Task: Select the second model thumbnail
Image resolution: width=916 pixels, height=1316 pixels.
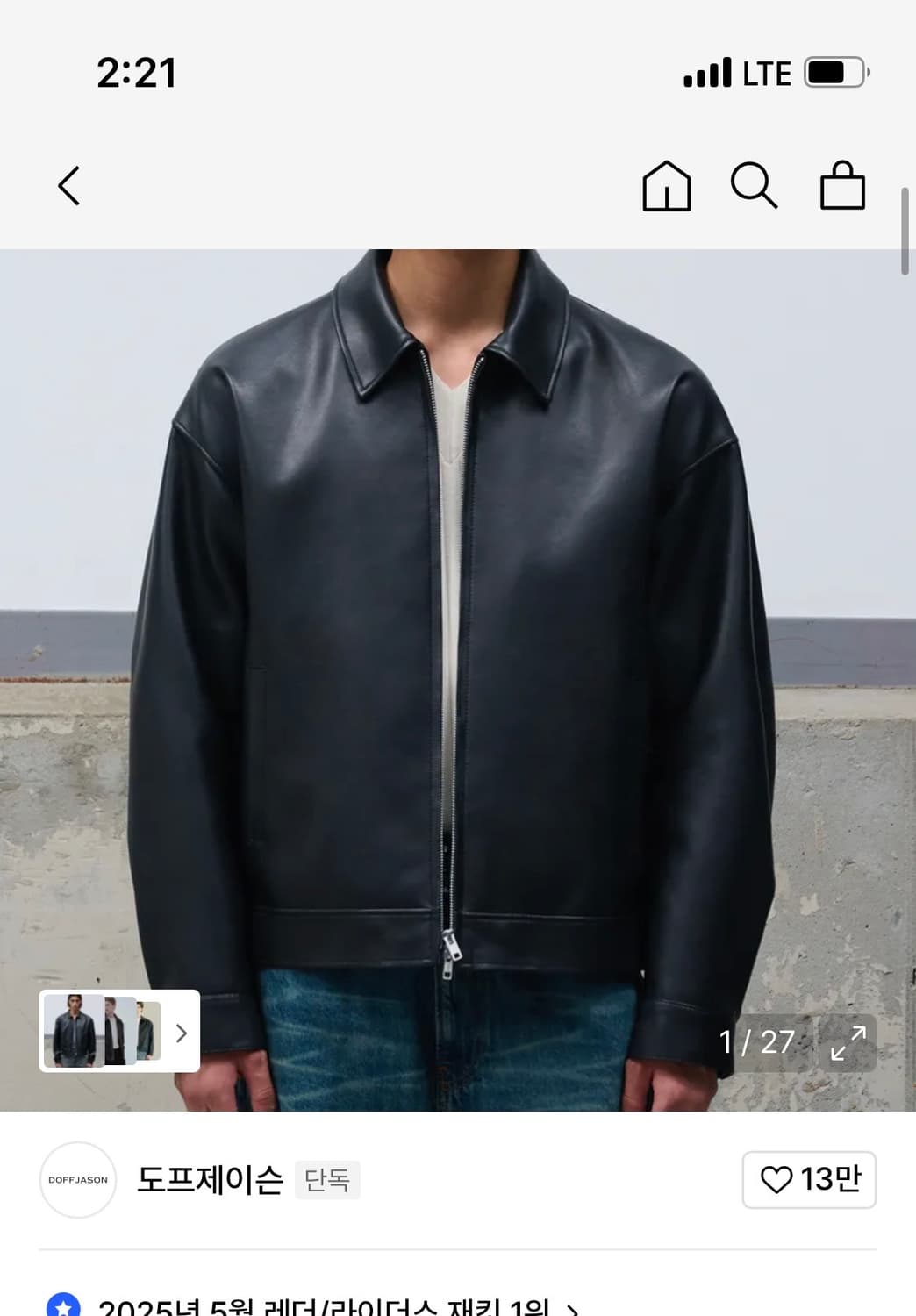Action: [x=117, y=1033]
